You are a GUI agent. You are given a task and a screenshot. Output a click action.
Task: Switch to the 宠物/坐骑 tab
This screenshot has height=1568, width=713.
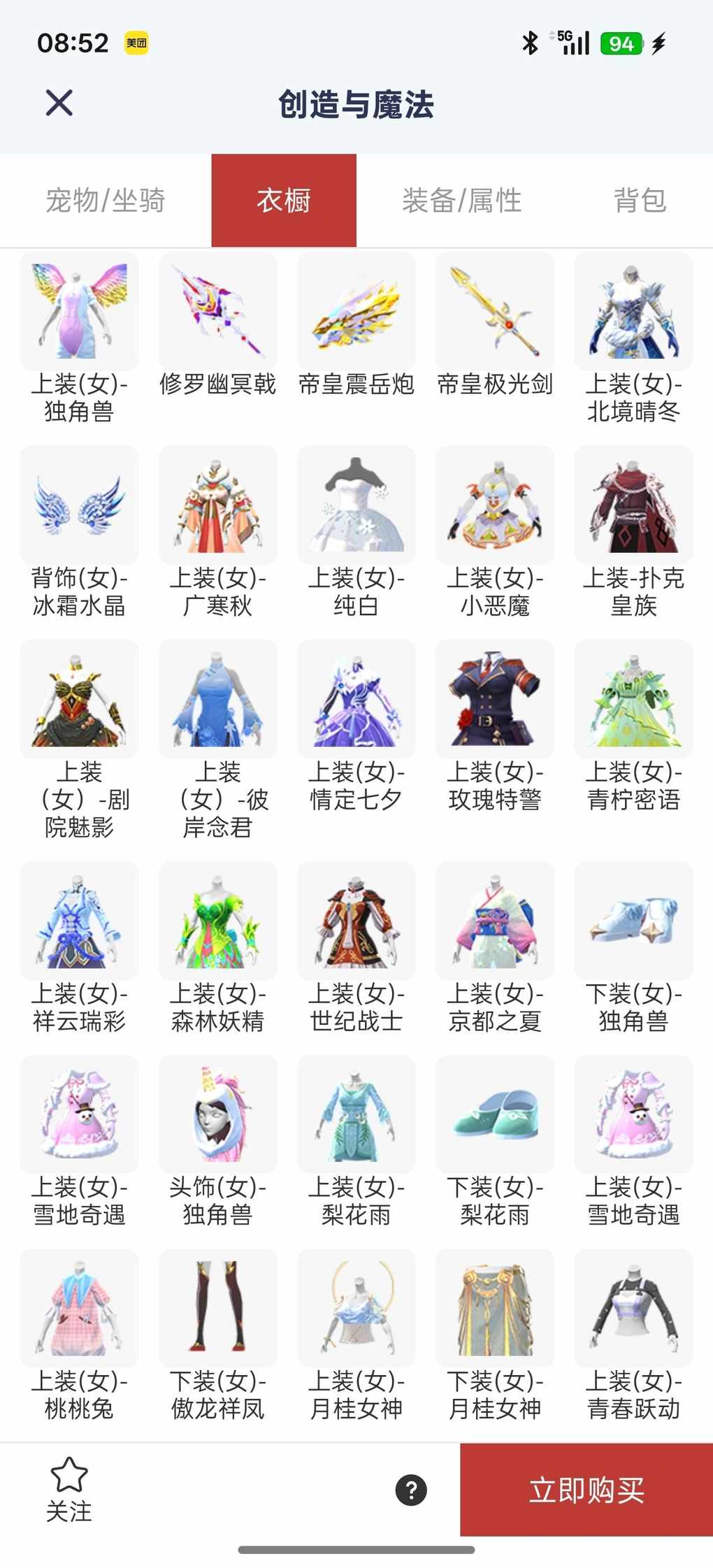pyautogui.click(x=105, y=201)
